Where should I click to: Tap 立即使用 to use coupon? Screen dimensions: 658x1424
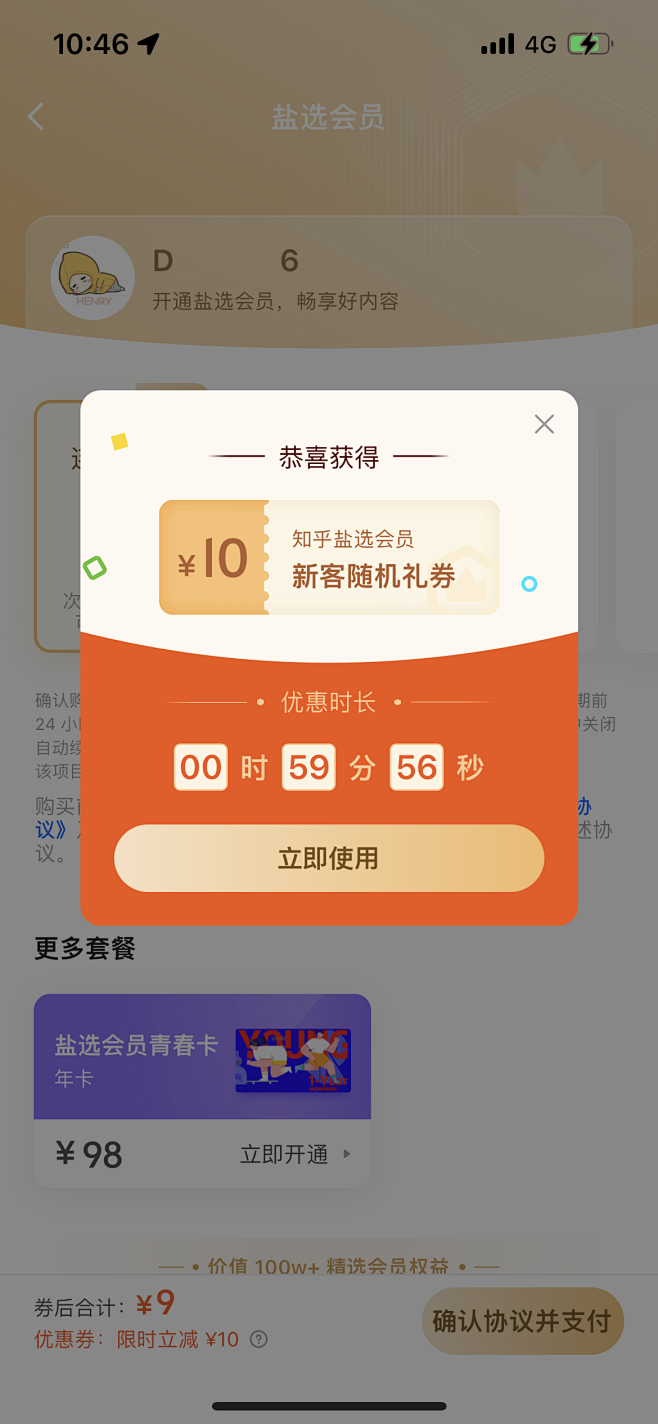tap(329, 858)
